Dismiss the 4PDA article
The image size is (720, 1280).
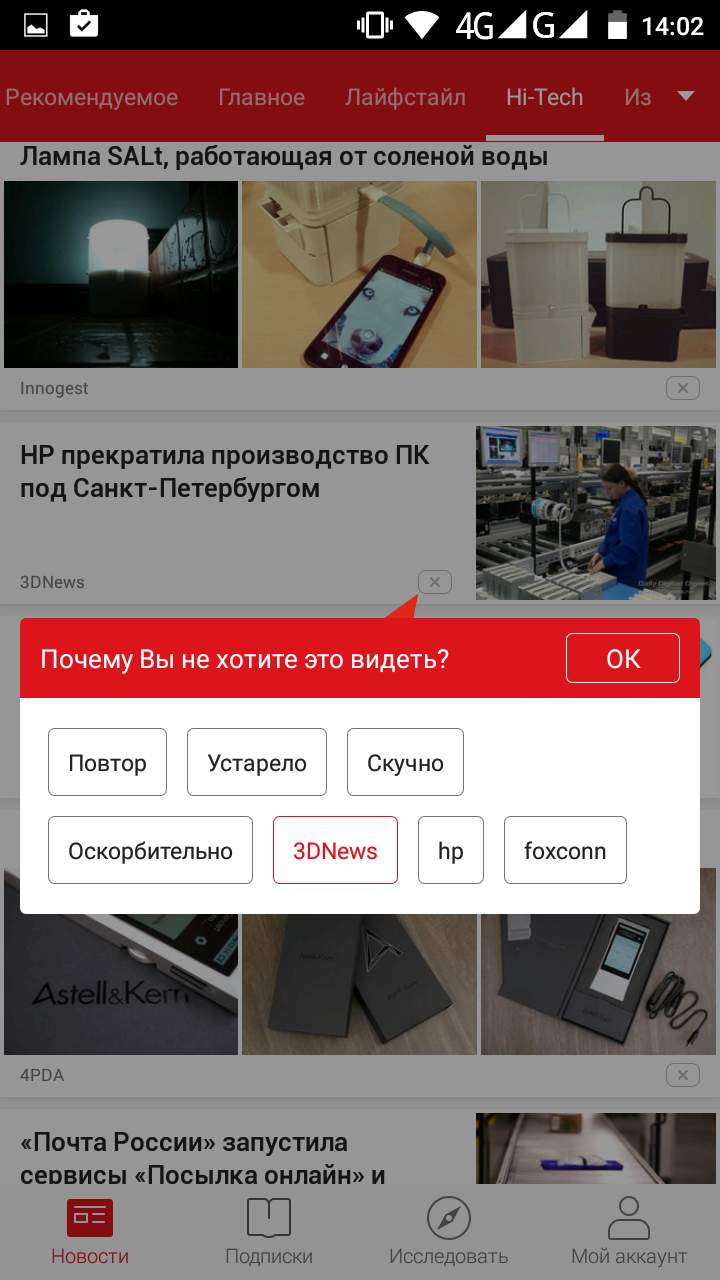pyautogui.click(x=683, y=1075)
